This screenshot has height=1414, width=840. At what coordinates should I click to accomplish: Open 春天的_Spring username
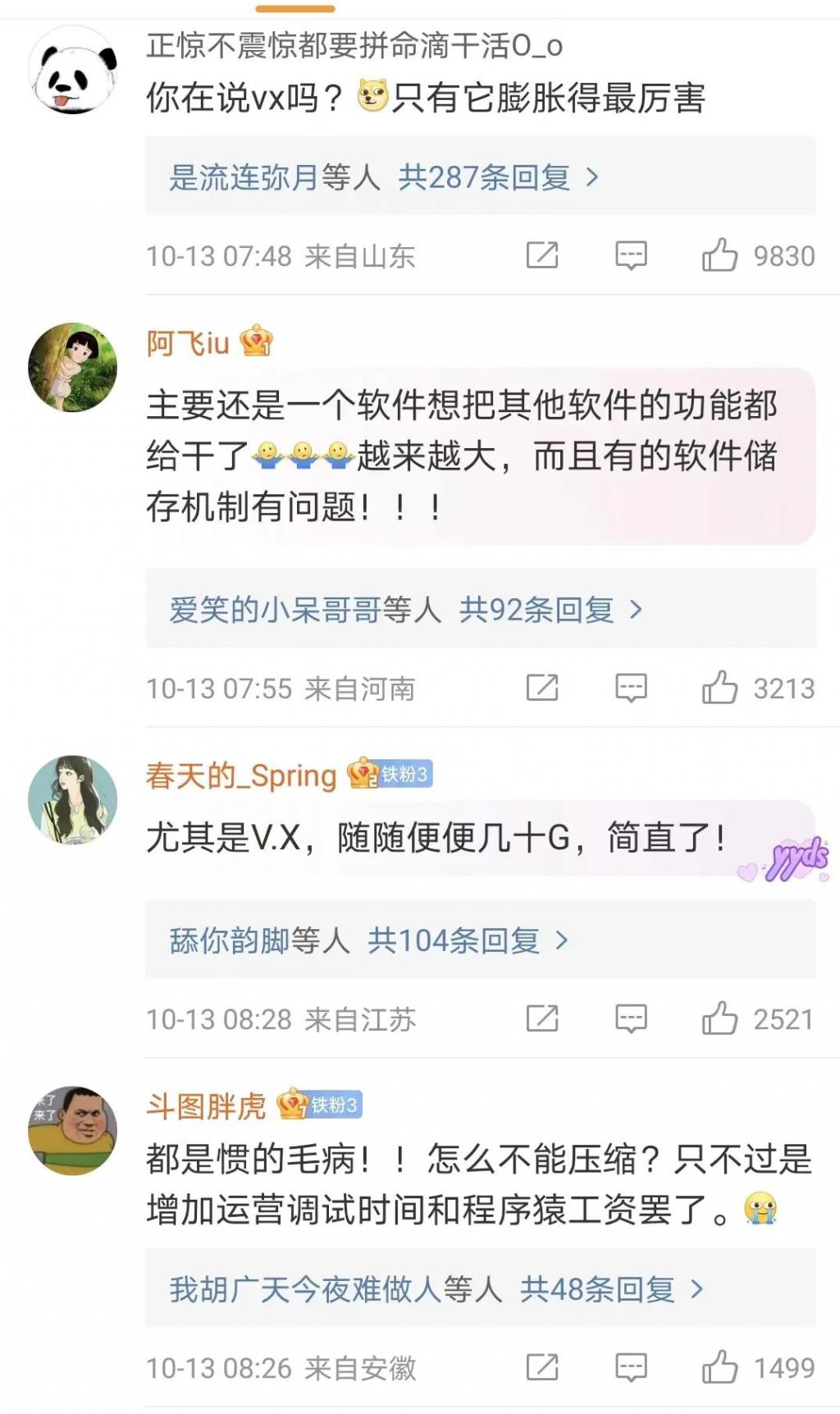[x=241, y=776]
